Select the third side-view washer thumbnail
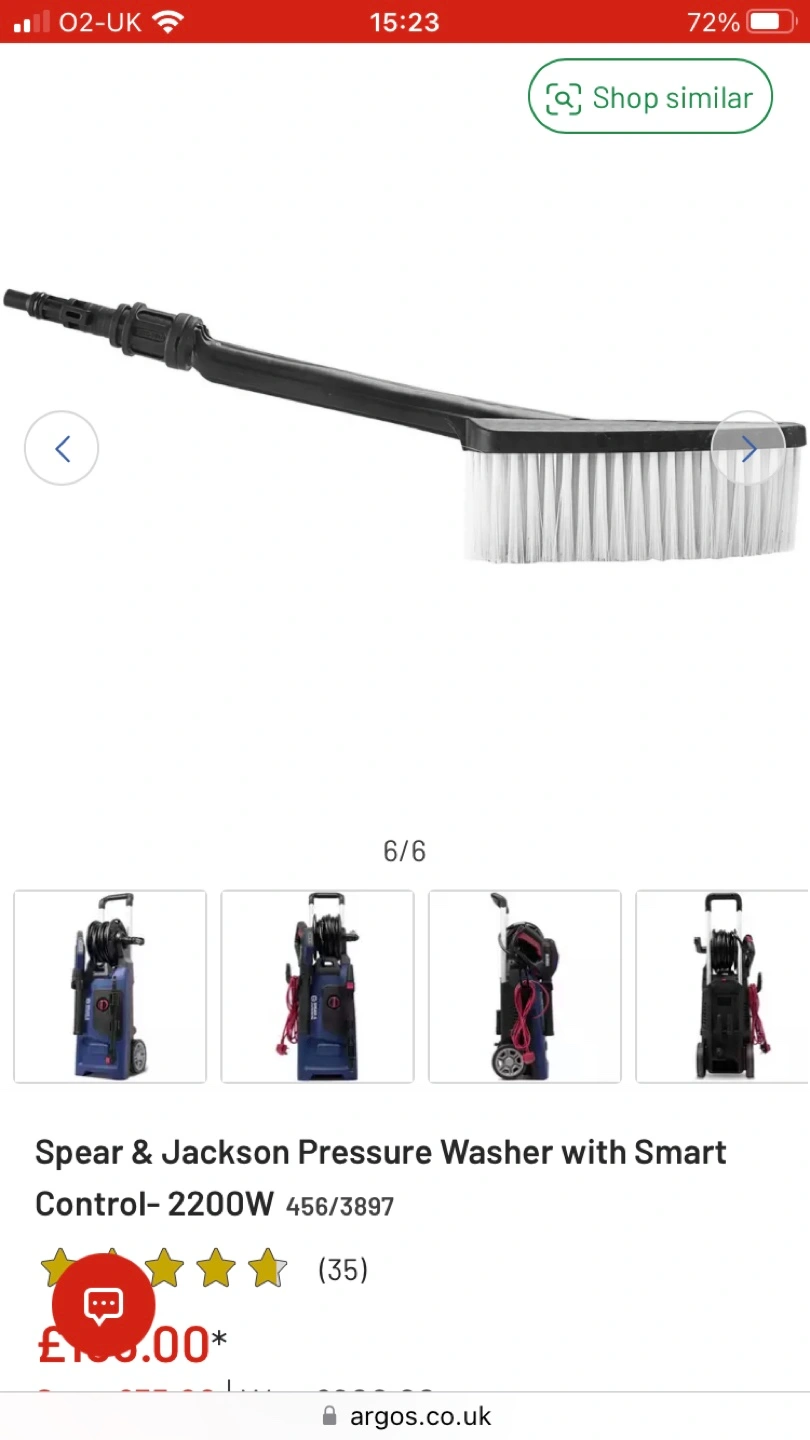The width and height of the screenshot is (810, 1440). pyautogui.click(x=525, y=987)
